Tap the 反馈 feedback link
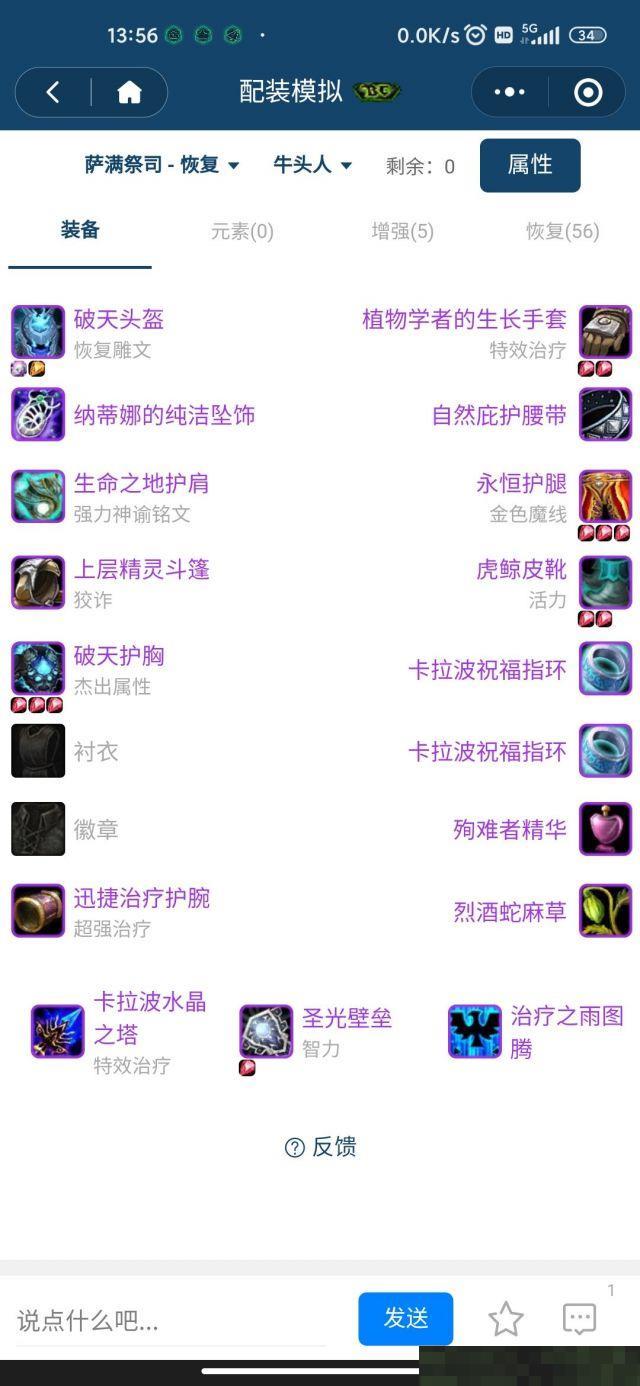The height and width of the screenshot is (1386, 640). [321, 1147]
